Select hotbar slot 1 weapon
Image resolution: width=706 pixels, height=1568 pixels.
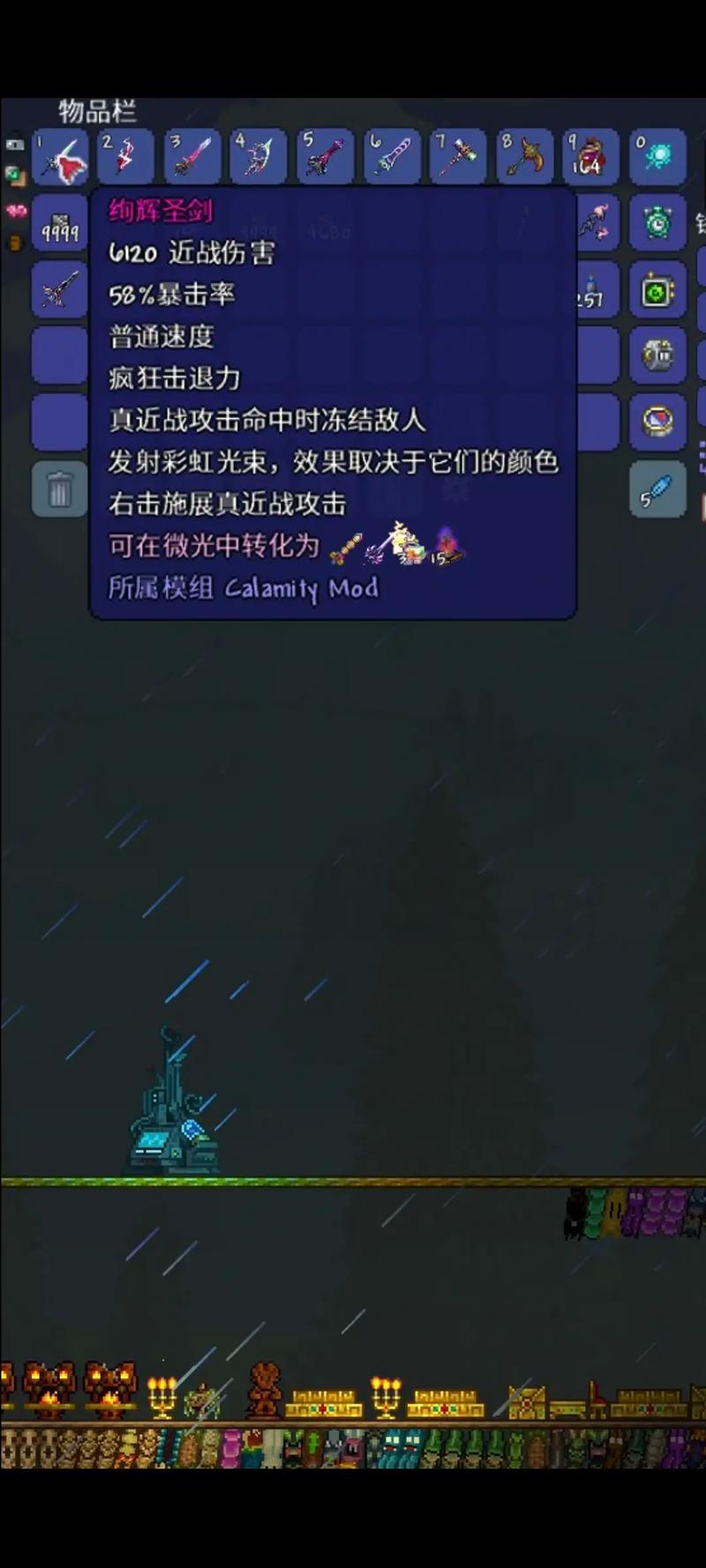[60, 157]
